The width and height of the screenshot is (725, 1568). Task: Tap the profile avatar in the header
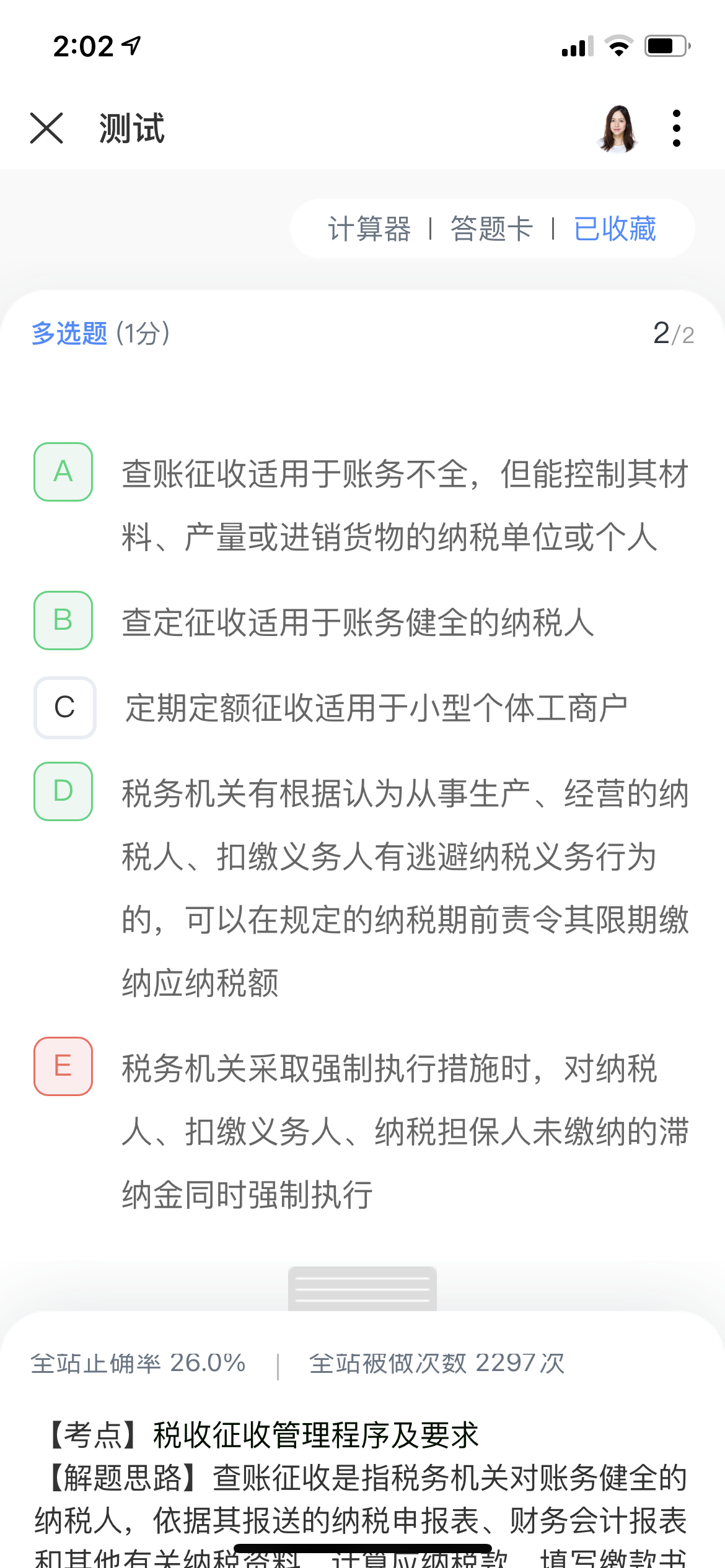point(617,128)
